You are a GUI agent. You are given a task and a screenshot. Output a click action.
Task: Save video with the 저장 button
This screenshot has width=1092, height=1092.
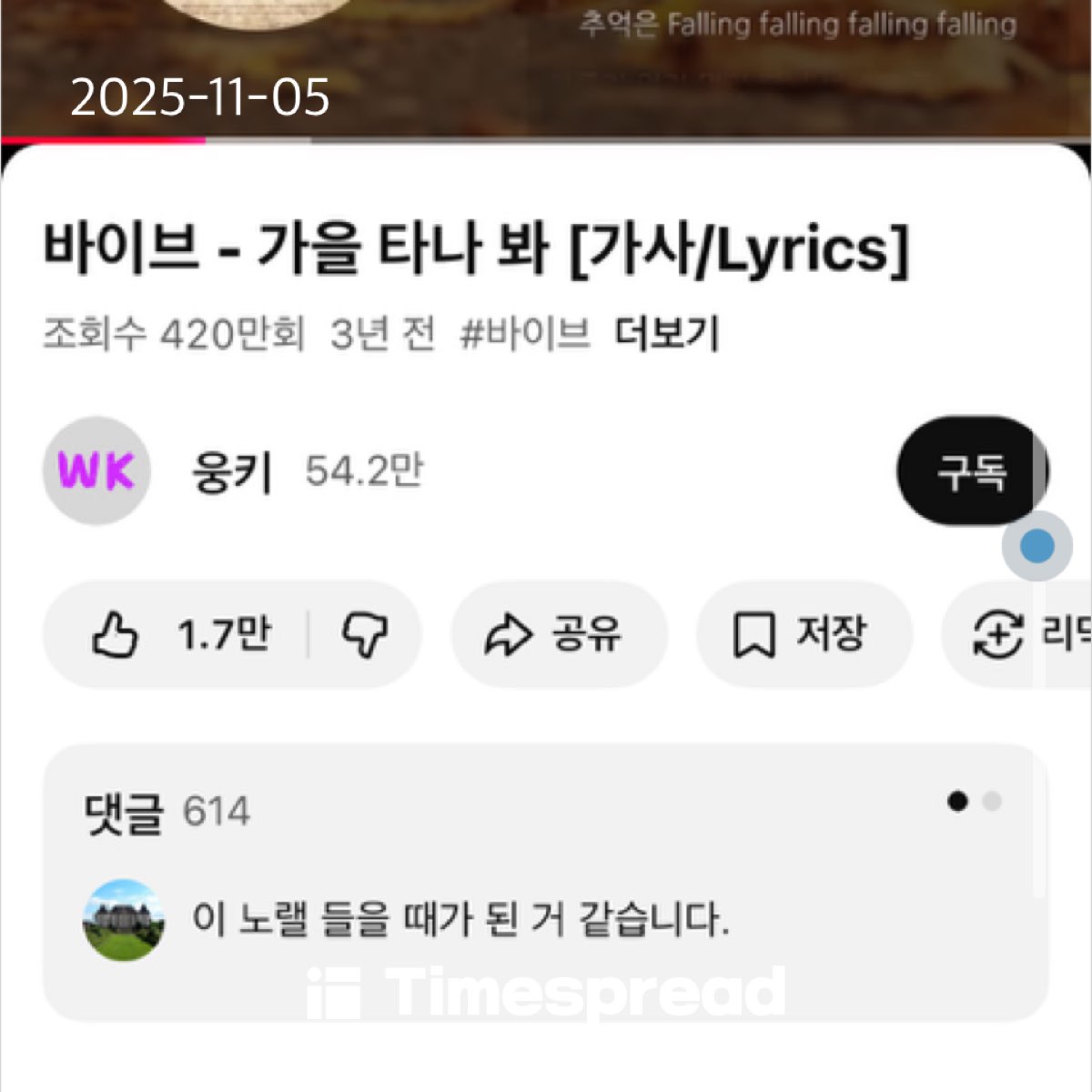click(803, 634)
